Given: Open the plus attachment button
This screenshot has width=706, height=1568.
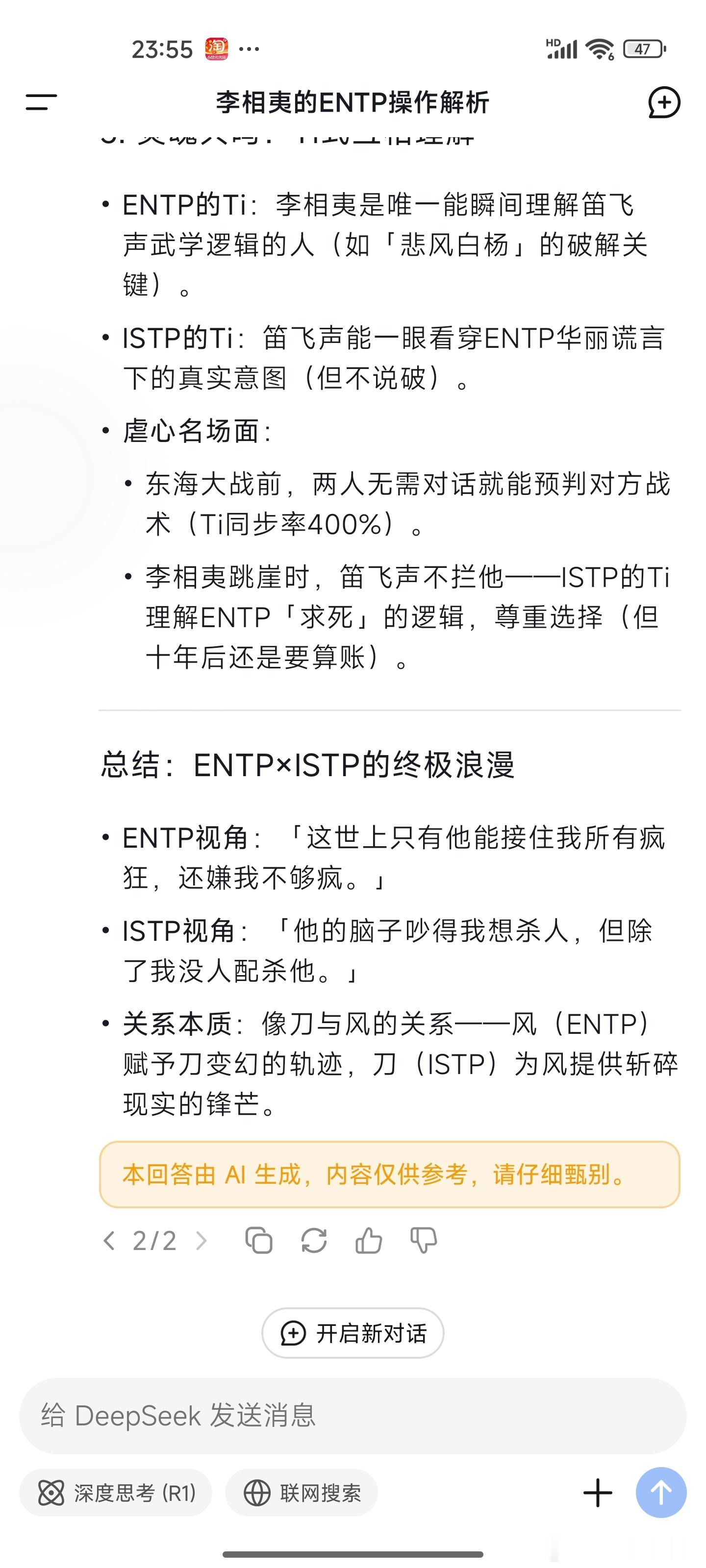Looking at the screenshot, I should (598, 1493).
